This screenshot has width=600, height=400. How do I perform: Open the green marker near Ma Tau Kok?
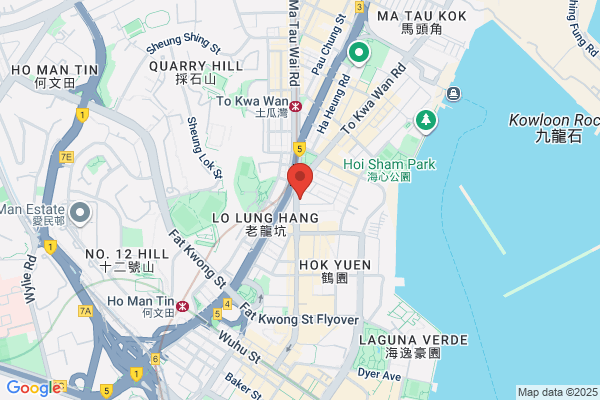[359, 54]
